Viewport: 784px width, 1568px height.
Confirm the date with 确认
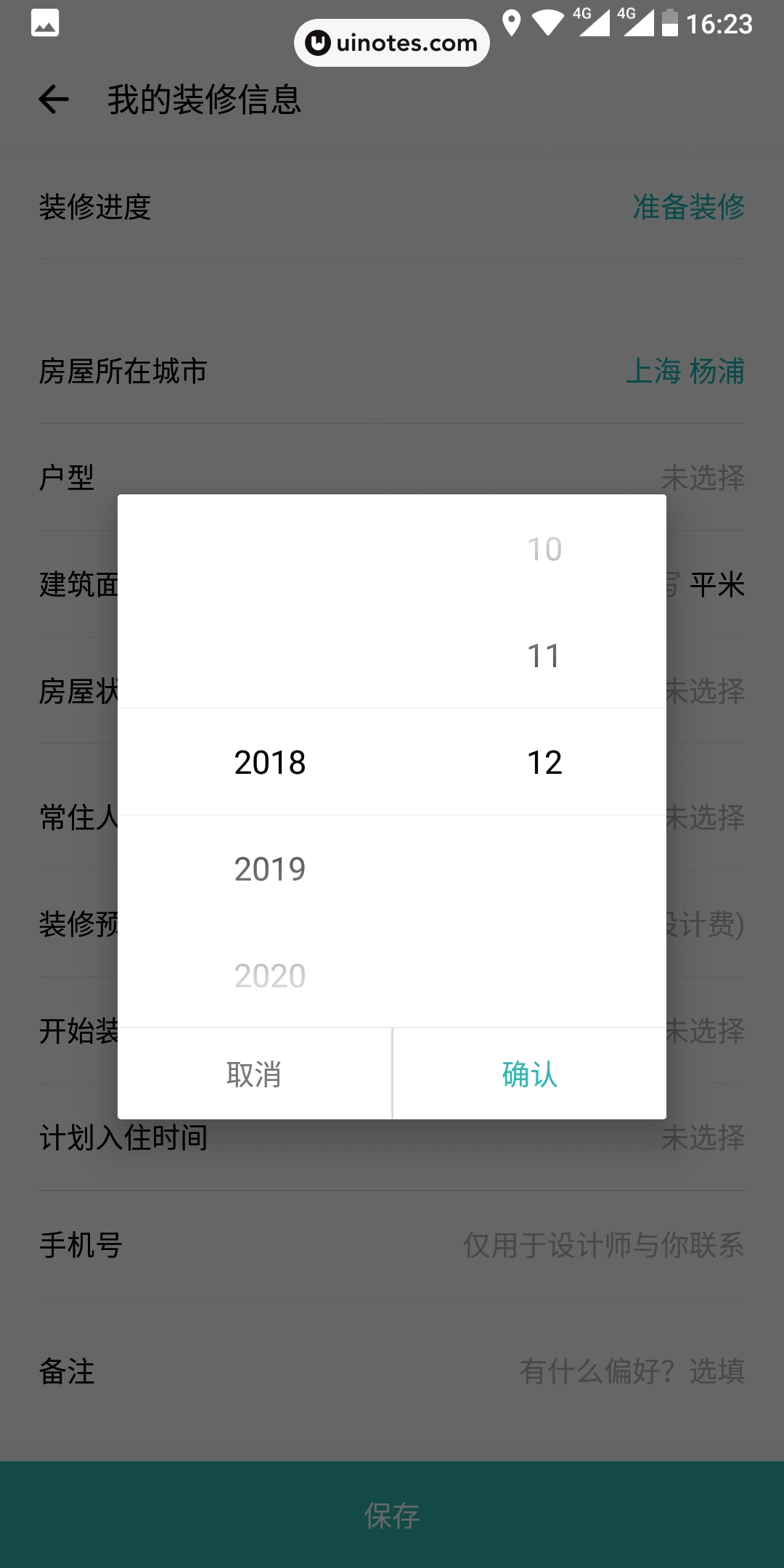pyautogui.click(x=528, y=1075)
